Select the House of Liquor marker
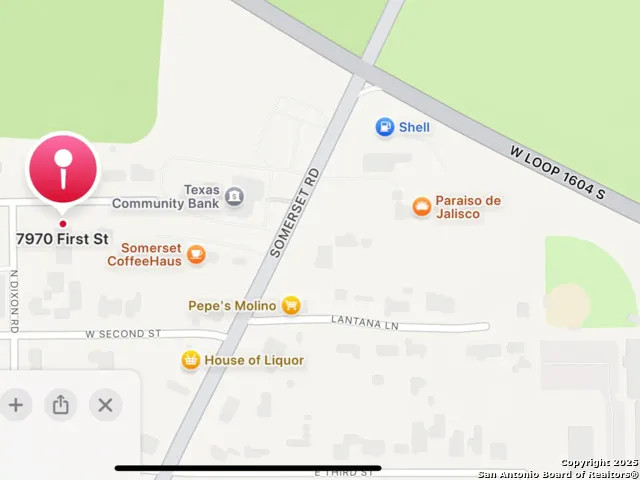Image resolution: width=640 pixels, height=480 pixels. (190, 360)
